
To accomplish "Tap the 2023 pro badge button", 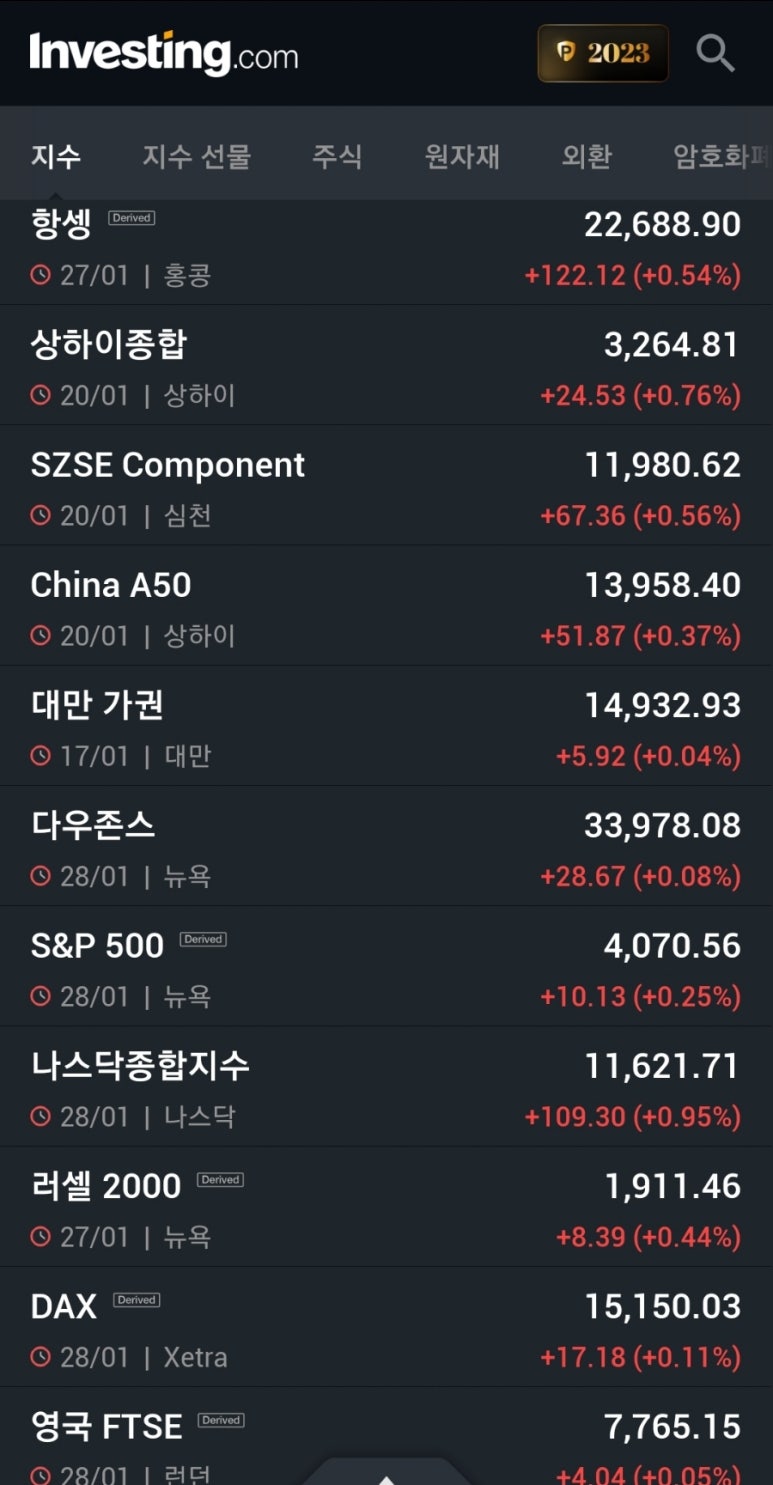I will tap(603, 53).
